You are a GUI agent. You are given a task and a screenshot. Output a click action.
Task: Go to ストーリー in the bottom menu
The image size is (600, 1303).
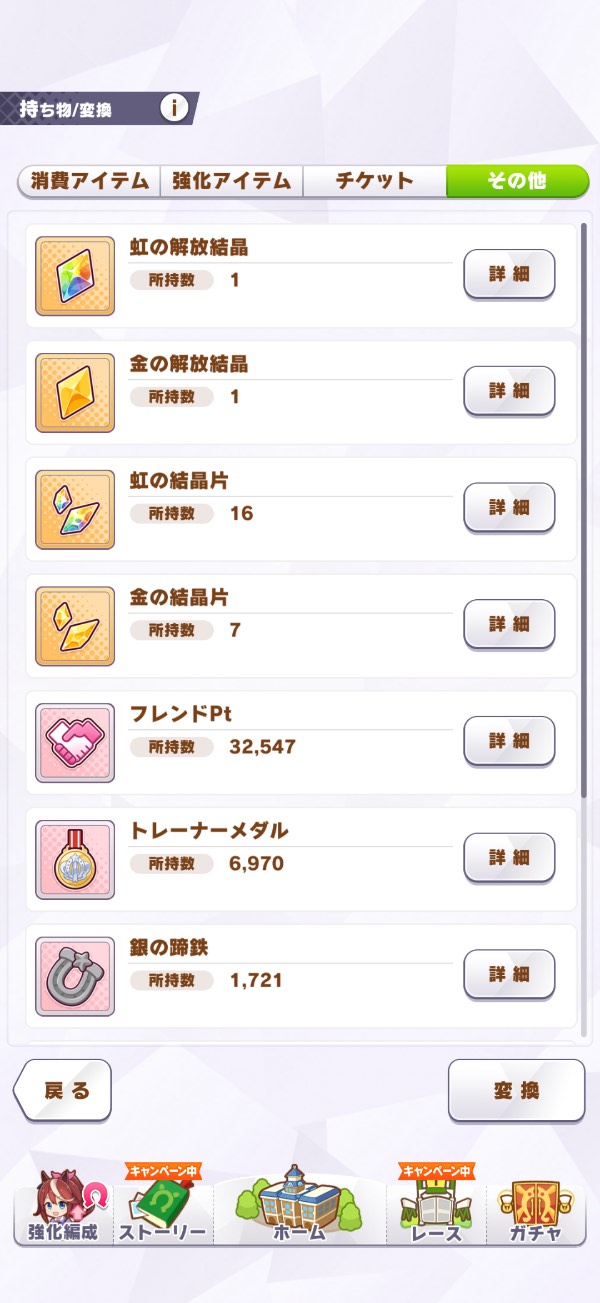pyautogui.click(x=162, y=1212)
